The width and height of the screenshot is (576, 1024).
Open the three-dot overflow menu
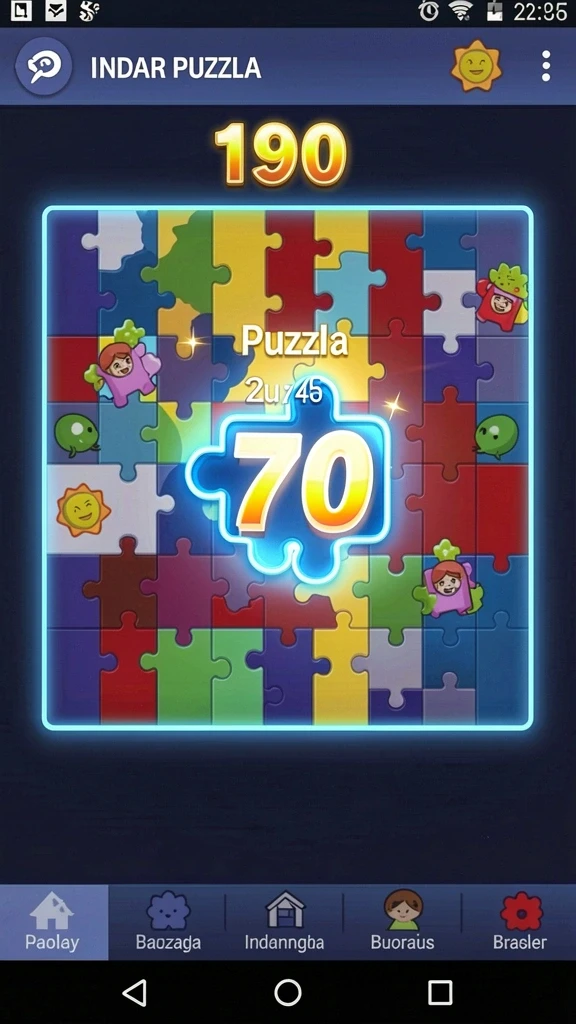[546, 66]
